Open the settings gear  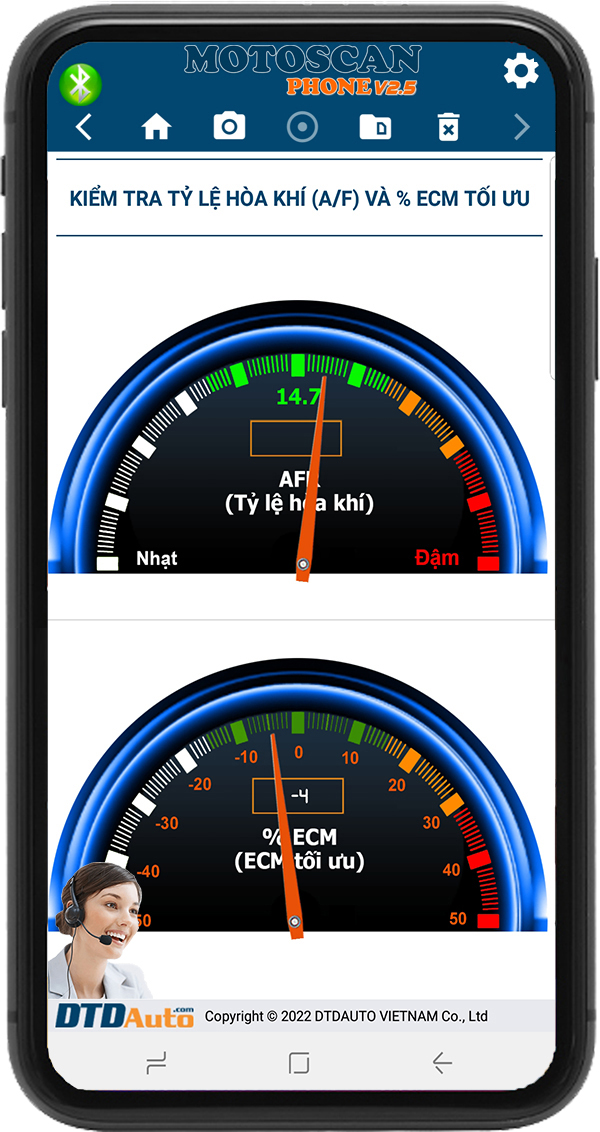521,72
